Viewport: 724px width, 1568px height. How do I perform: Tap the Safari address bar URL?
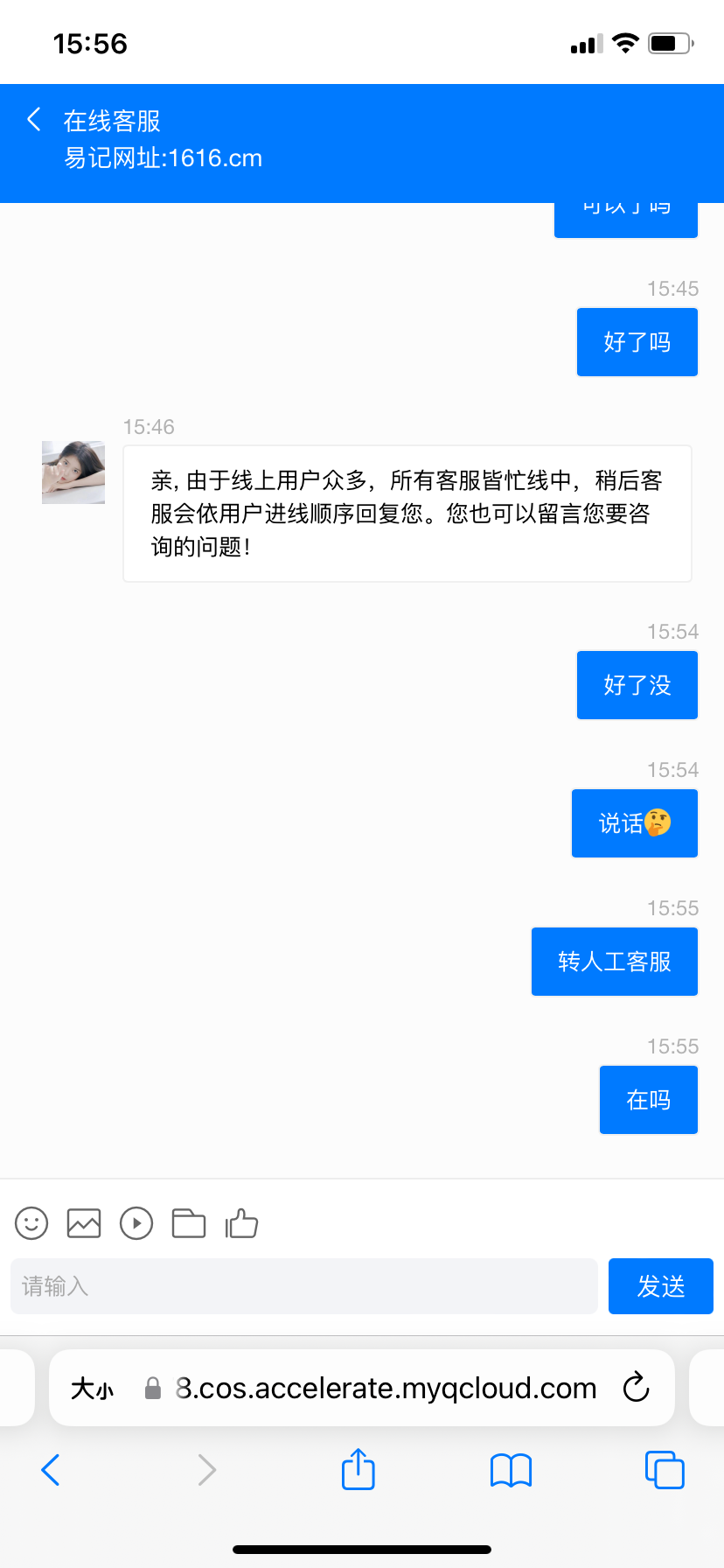[x=385, y=1389]
